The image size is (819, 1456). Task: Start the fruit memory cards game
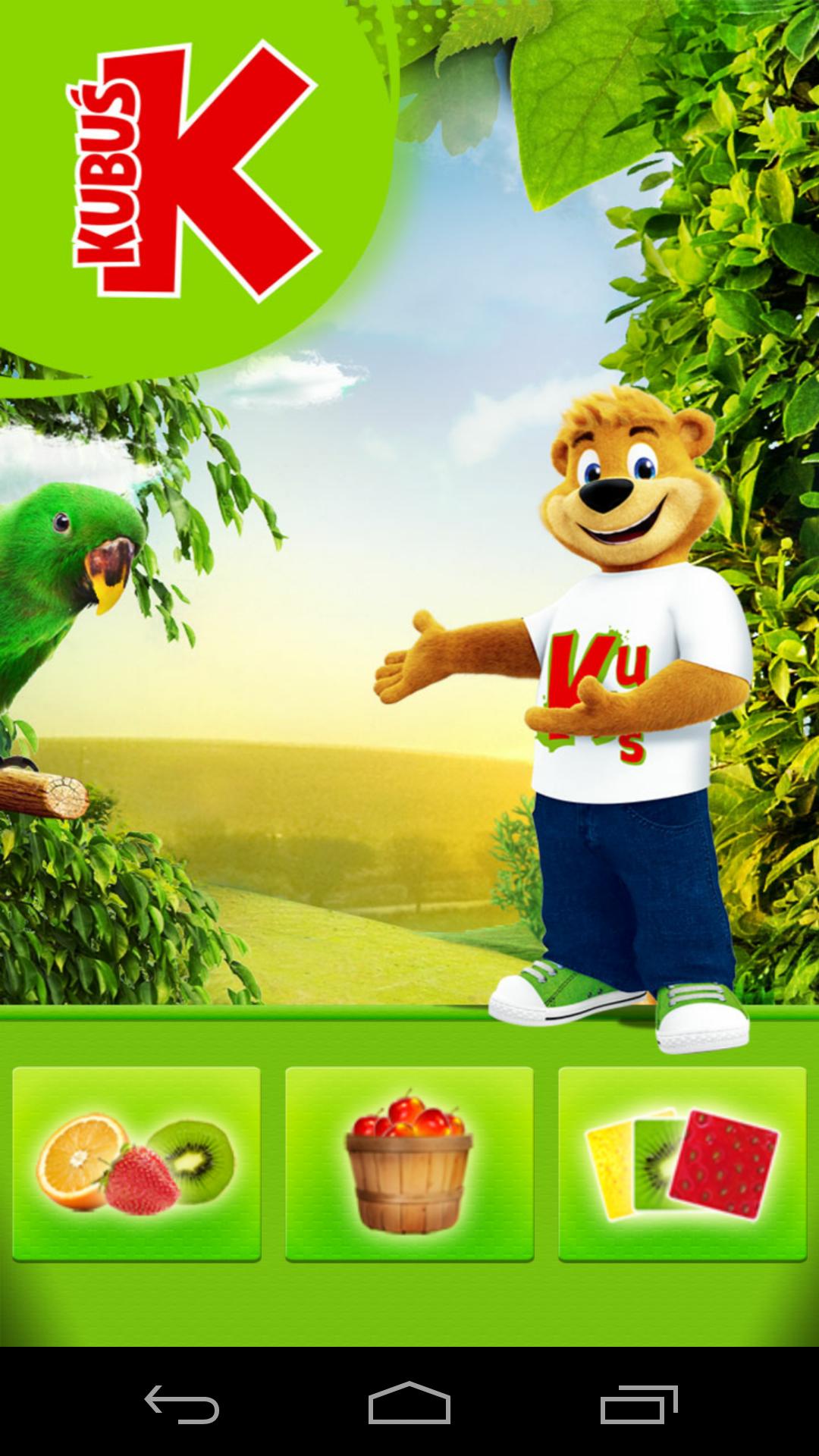point(682,1163)
